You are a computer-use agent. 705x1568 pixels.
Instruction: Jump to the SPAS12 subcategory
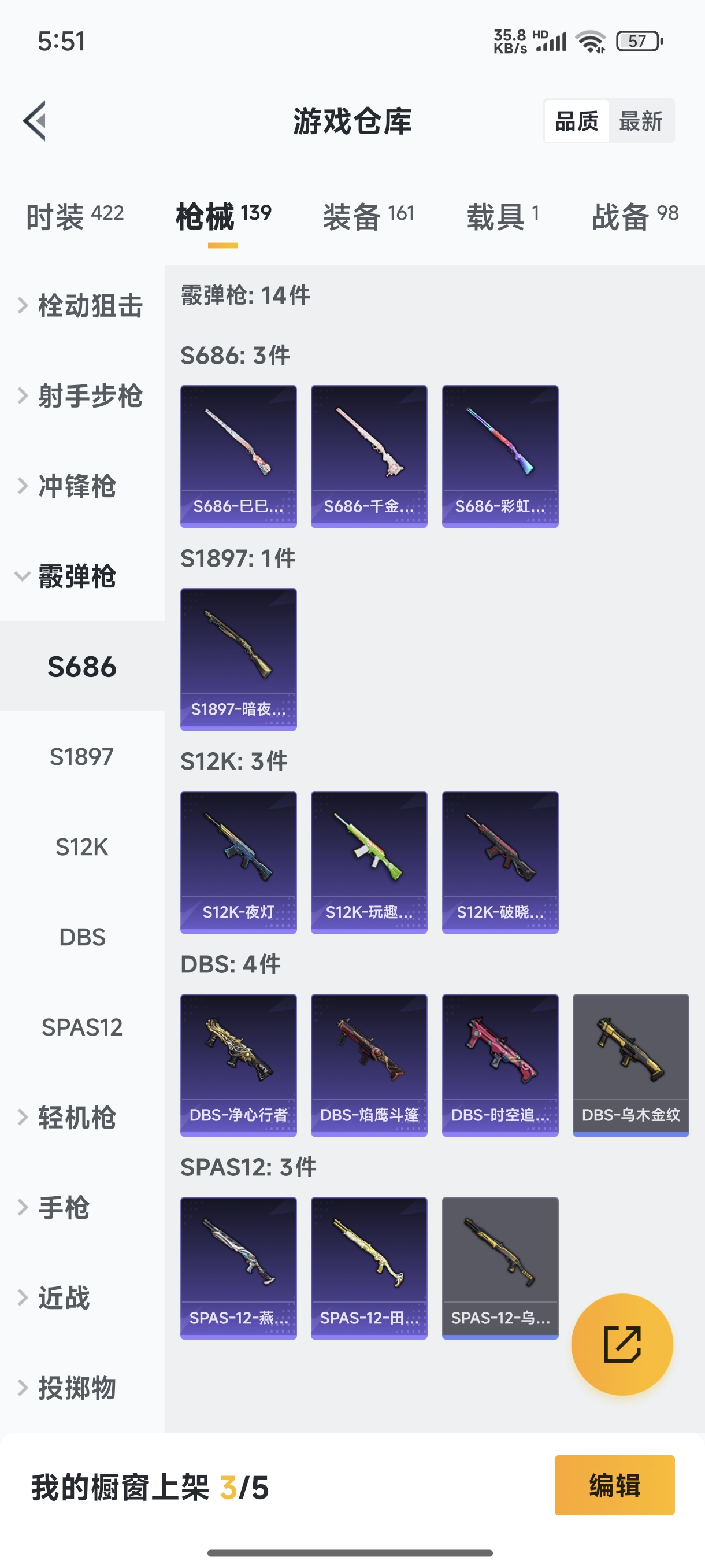(x=82, y=1027)
